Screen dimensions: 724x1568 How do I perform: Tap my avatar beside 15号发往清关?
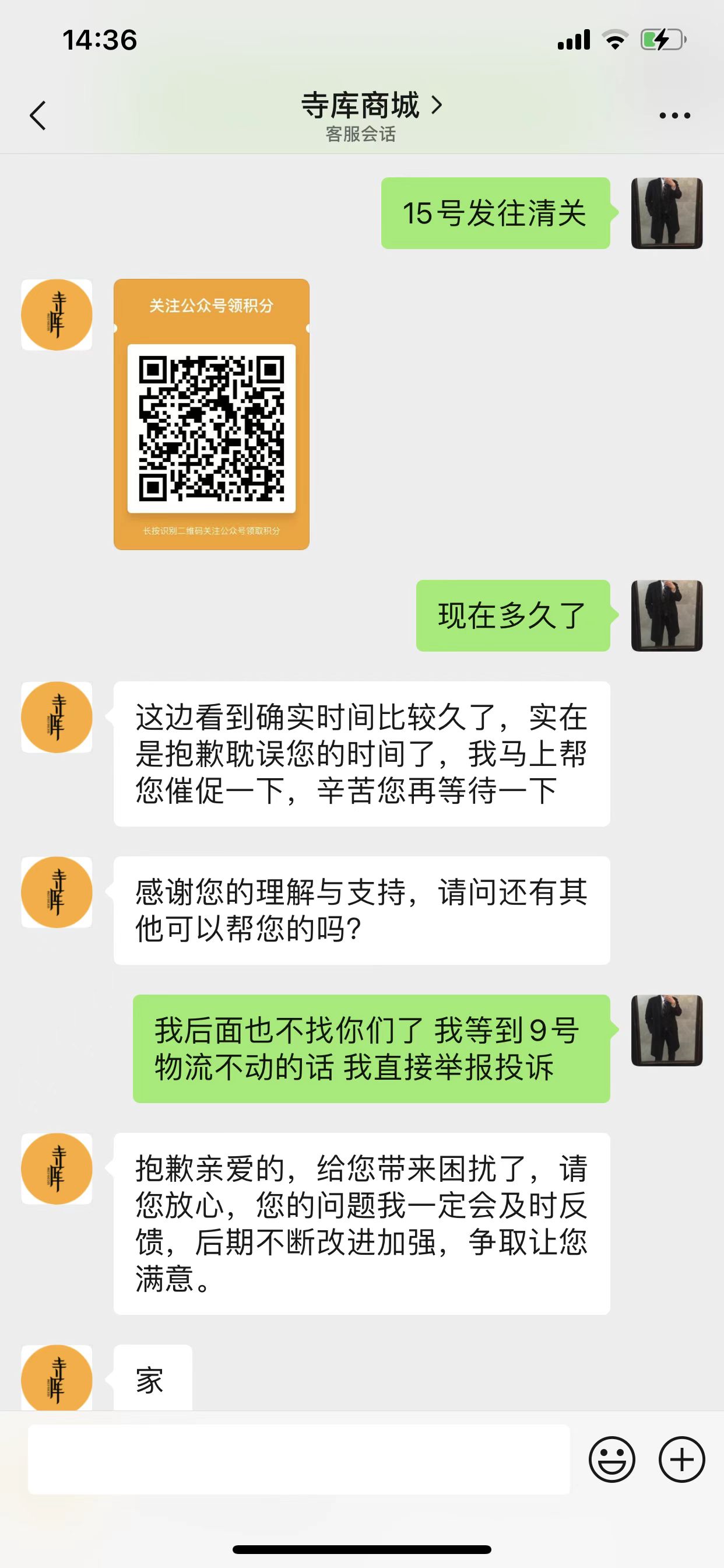click(667, 213)
